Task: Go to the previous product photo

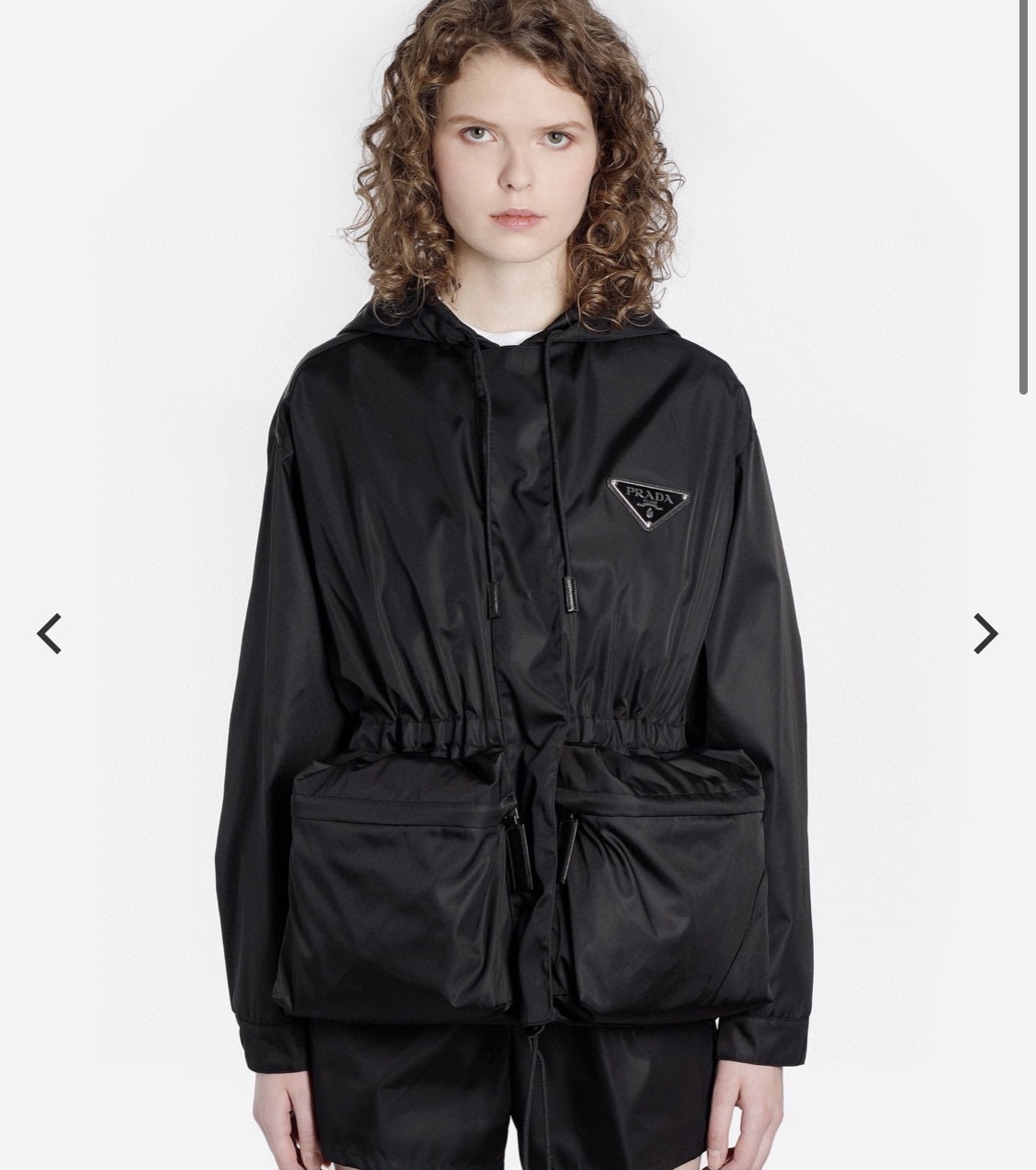Action: (49, 633)
